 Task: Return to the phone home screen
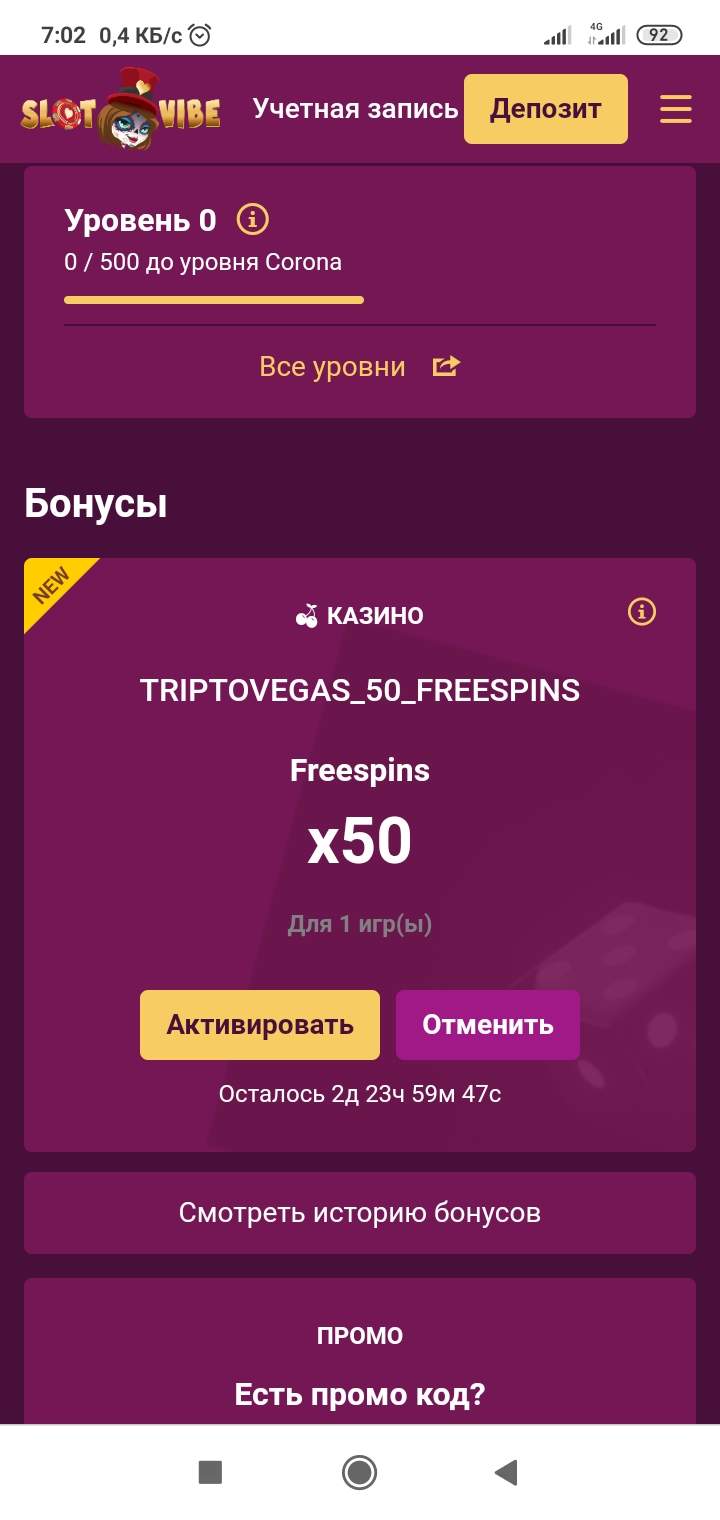[x=359, y=1472]
